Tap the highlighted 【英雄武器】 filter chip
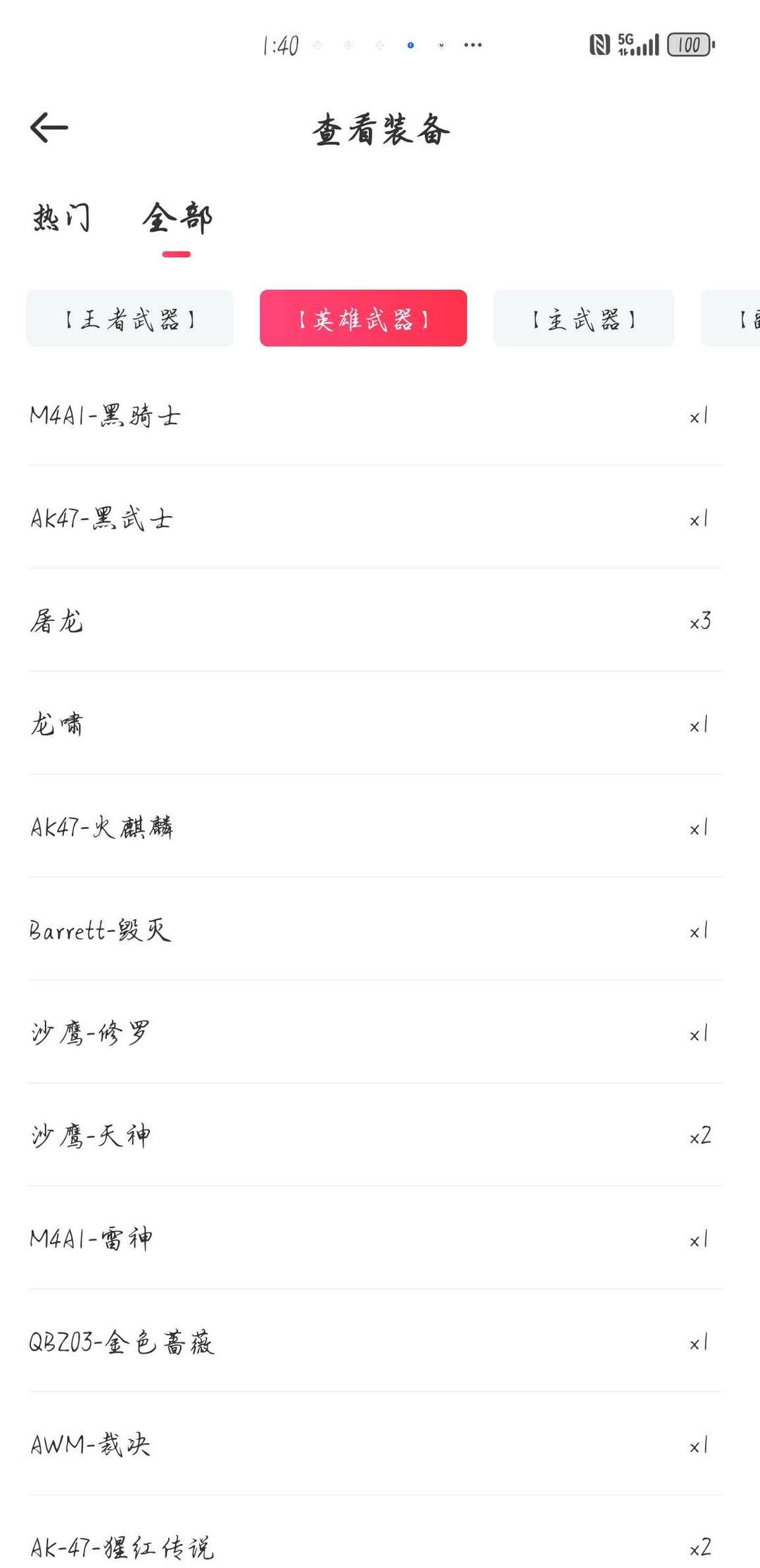This screenshot has width=760, height=1568. 363,318
